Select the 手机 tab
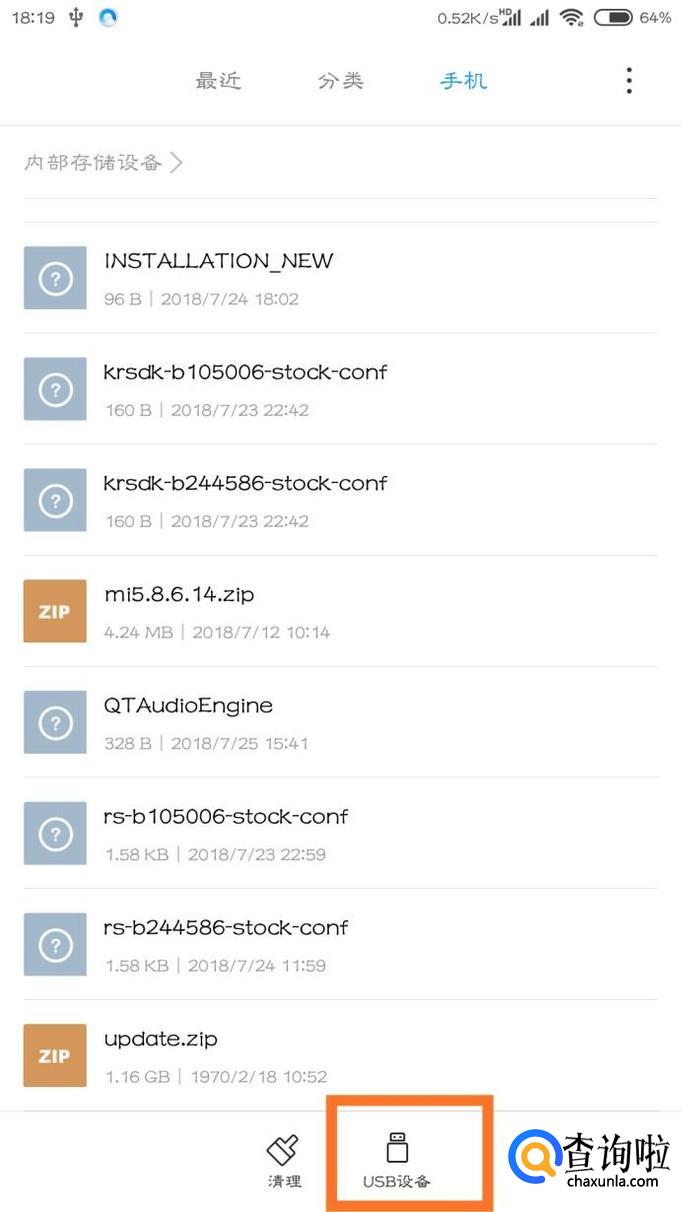This screenshot has width=682, height=1212. coord(464,81)
